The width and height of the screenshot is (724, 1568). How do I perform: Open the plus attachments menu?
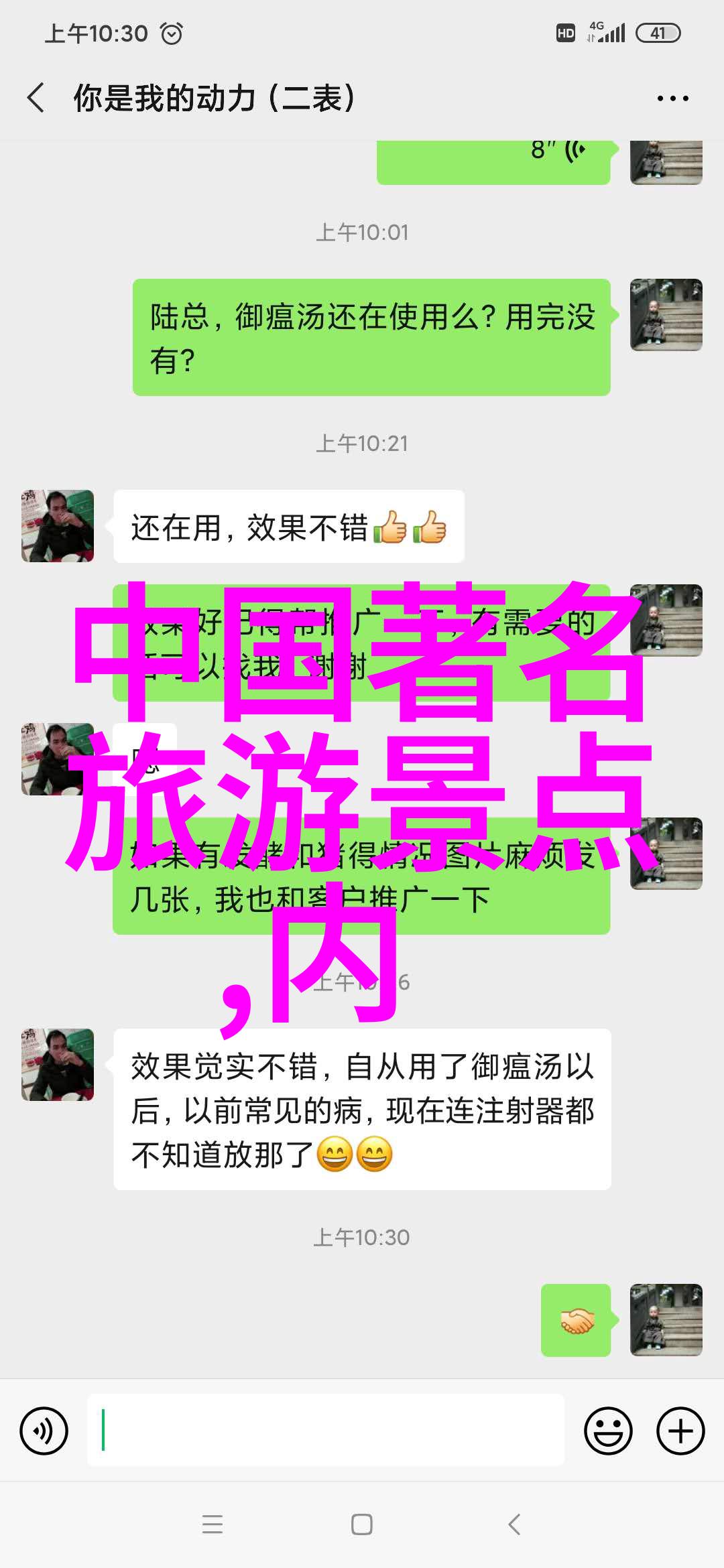[x=680, y=1431]
